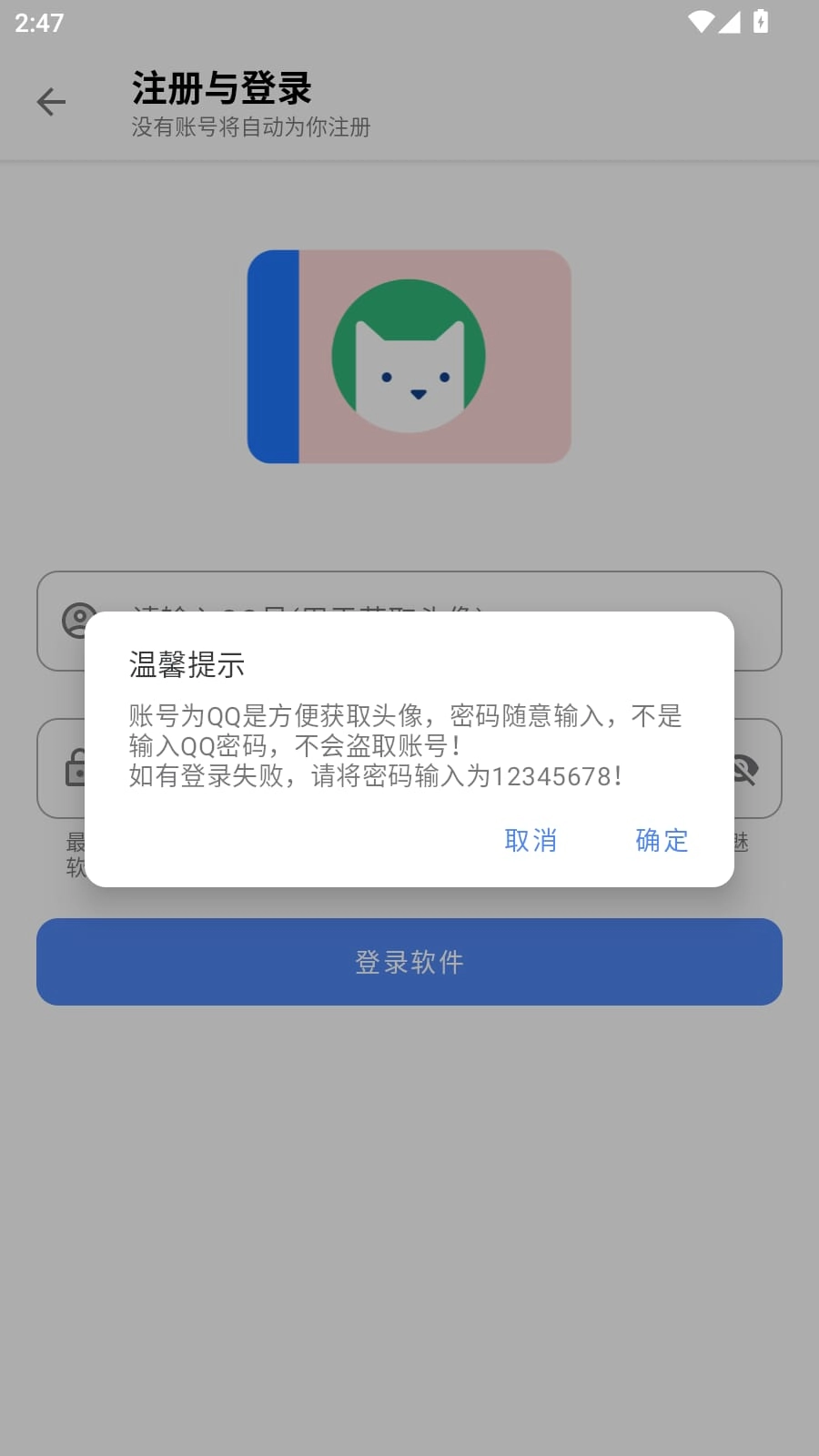Cancel the 温馨提示 dialog with 取消
The height and width of the screenshot is (1456, 819).
click(x=531, y=840)
